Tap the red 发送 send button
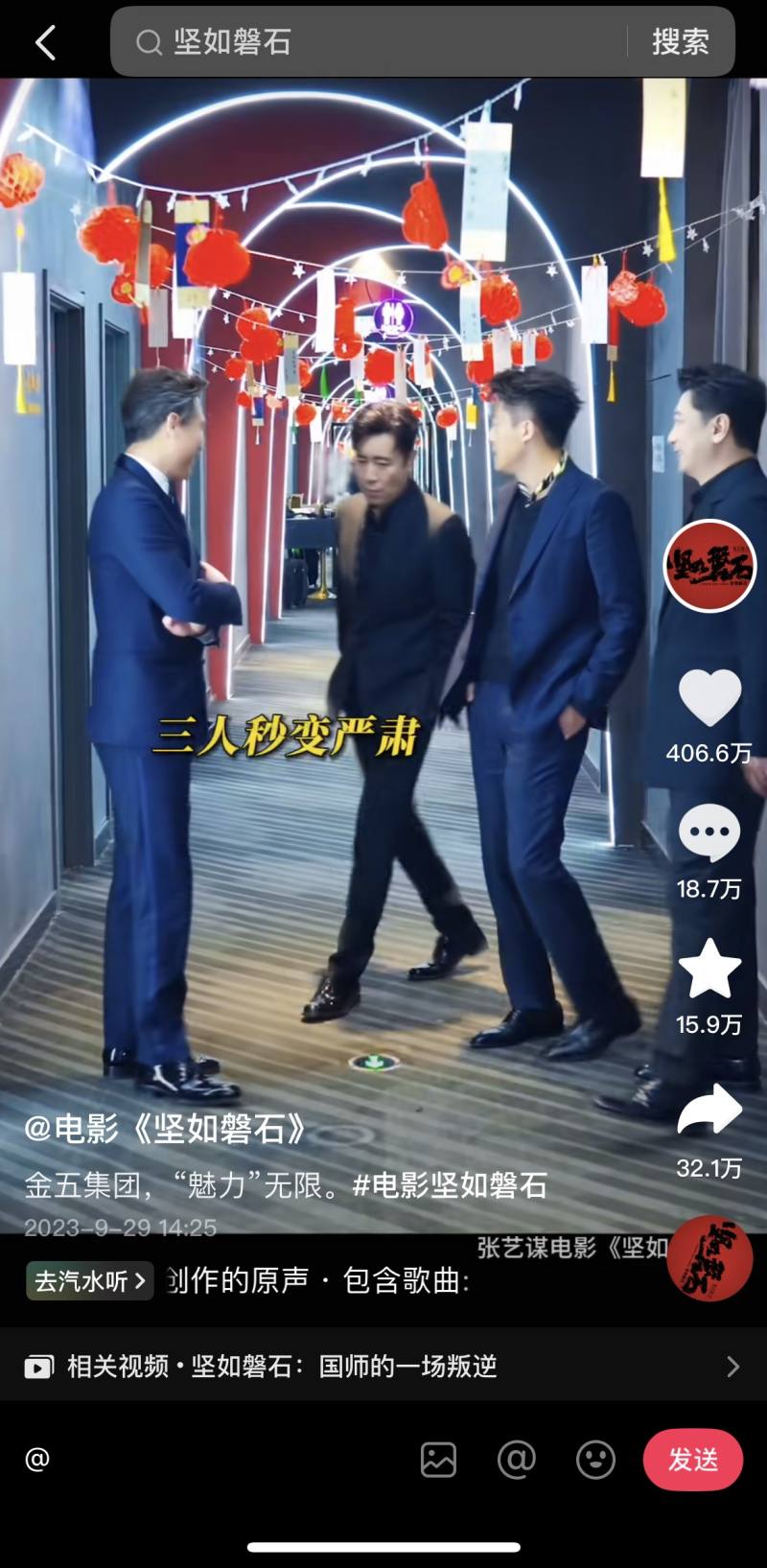Screen dimensions: 767x1568 coord(692,1460)
